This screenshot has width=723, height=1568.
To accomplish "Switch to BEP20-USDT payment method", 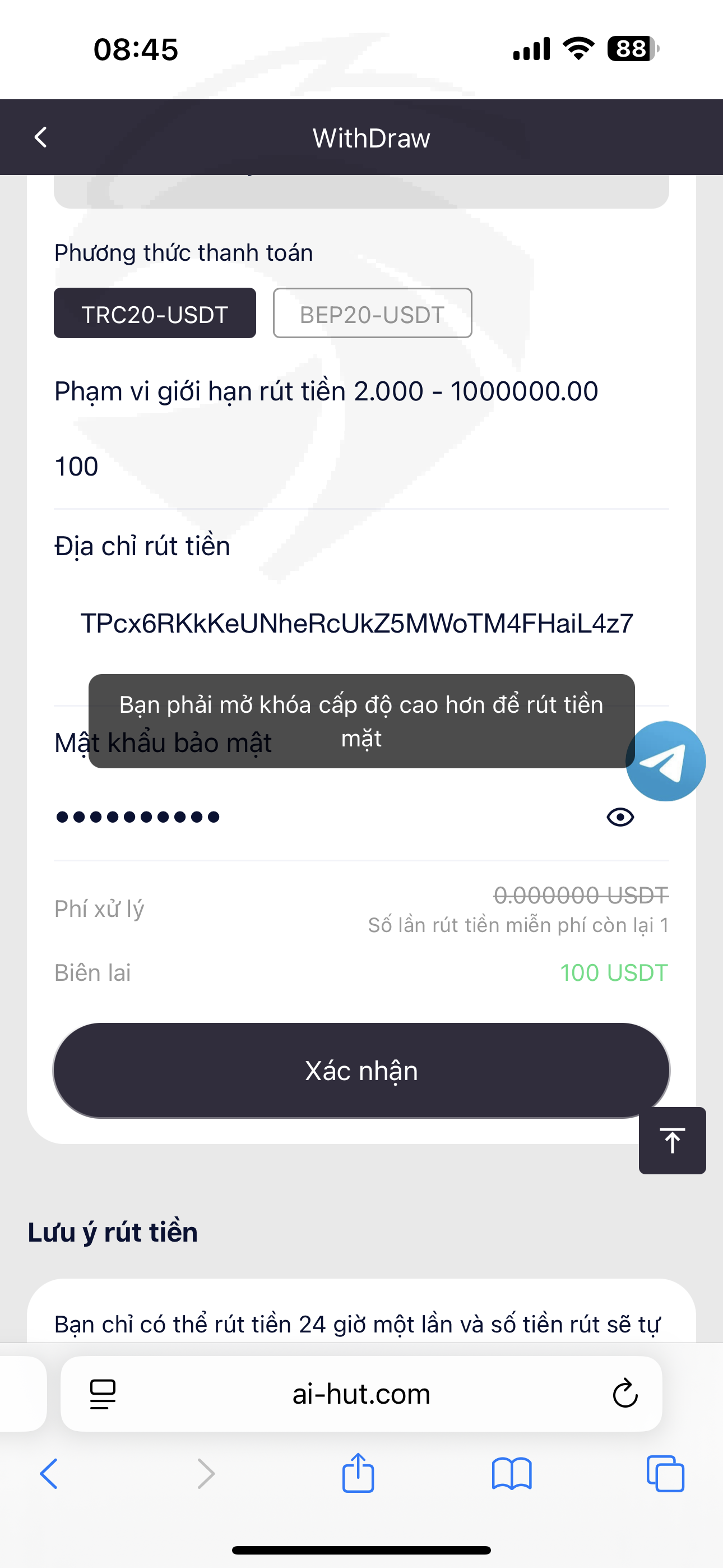I will [373, 313].
